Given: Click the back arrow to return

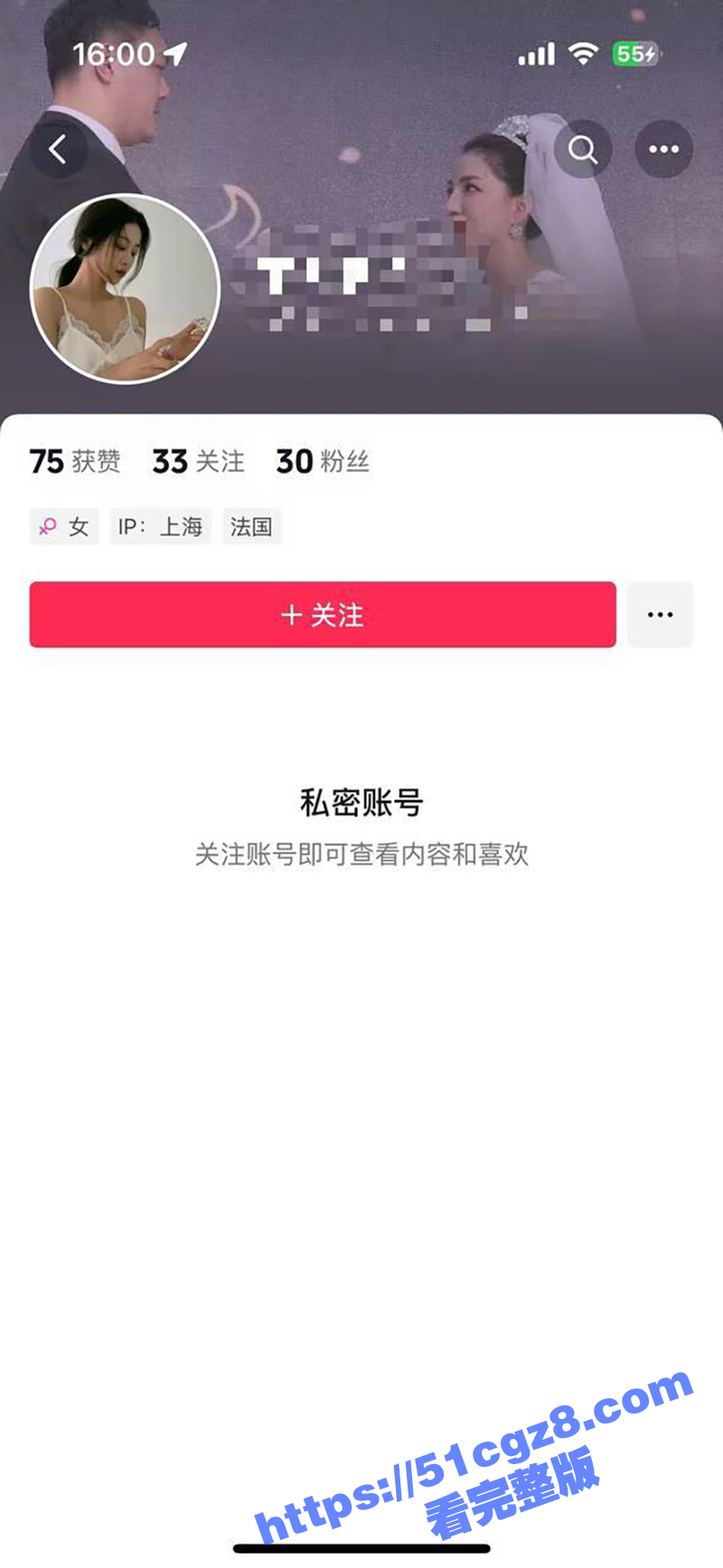Looking at the screenshot, I should click(58, 149).
